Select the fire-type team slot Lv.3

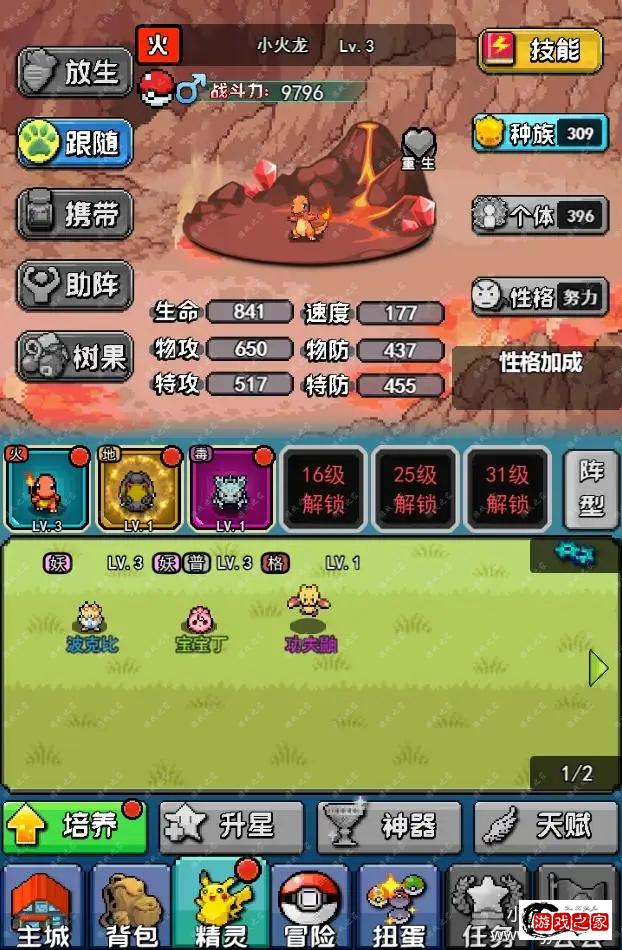coord(47,488)
